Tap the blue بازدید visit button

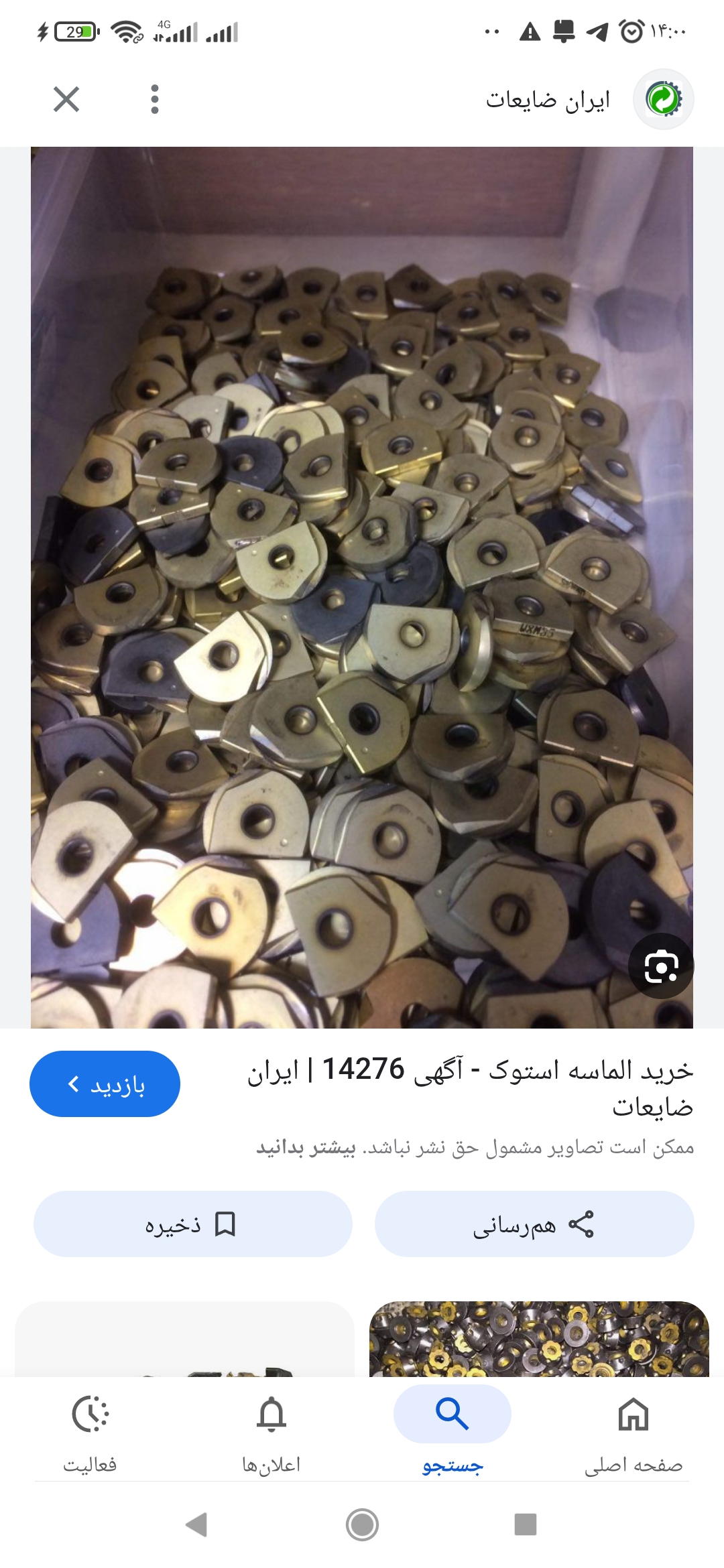click(105, 1084)
